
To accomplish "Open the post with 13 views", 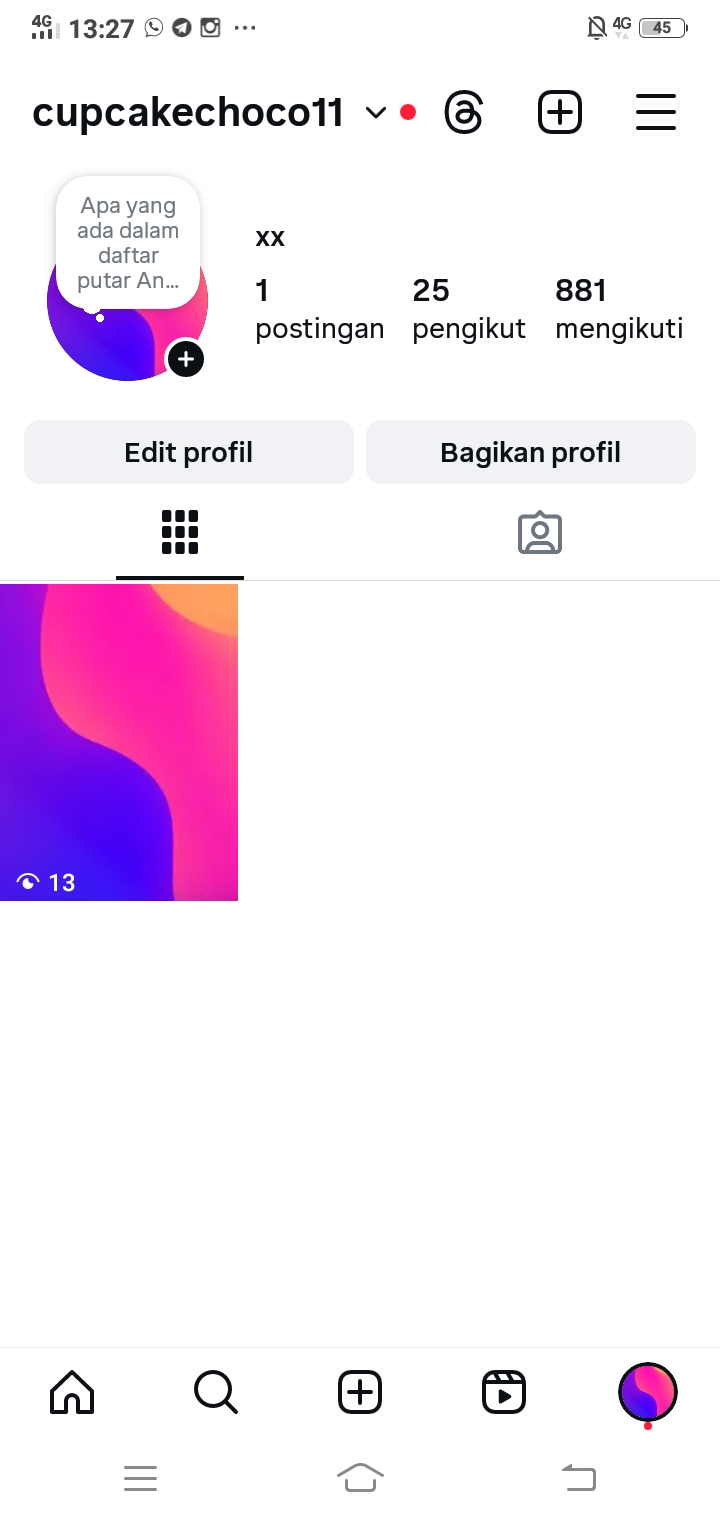I will (119, 742).
